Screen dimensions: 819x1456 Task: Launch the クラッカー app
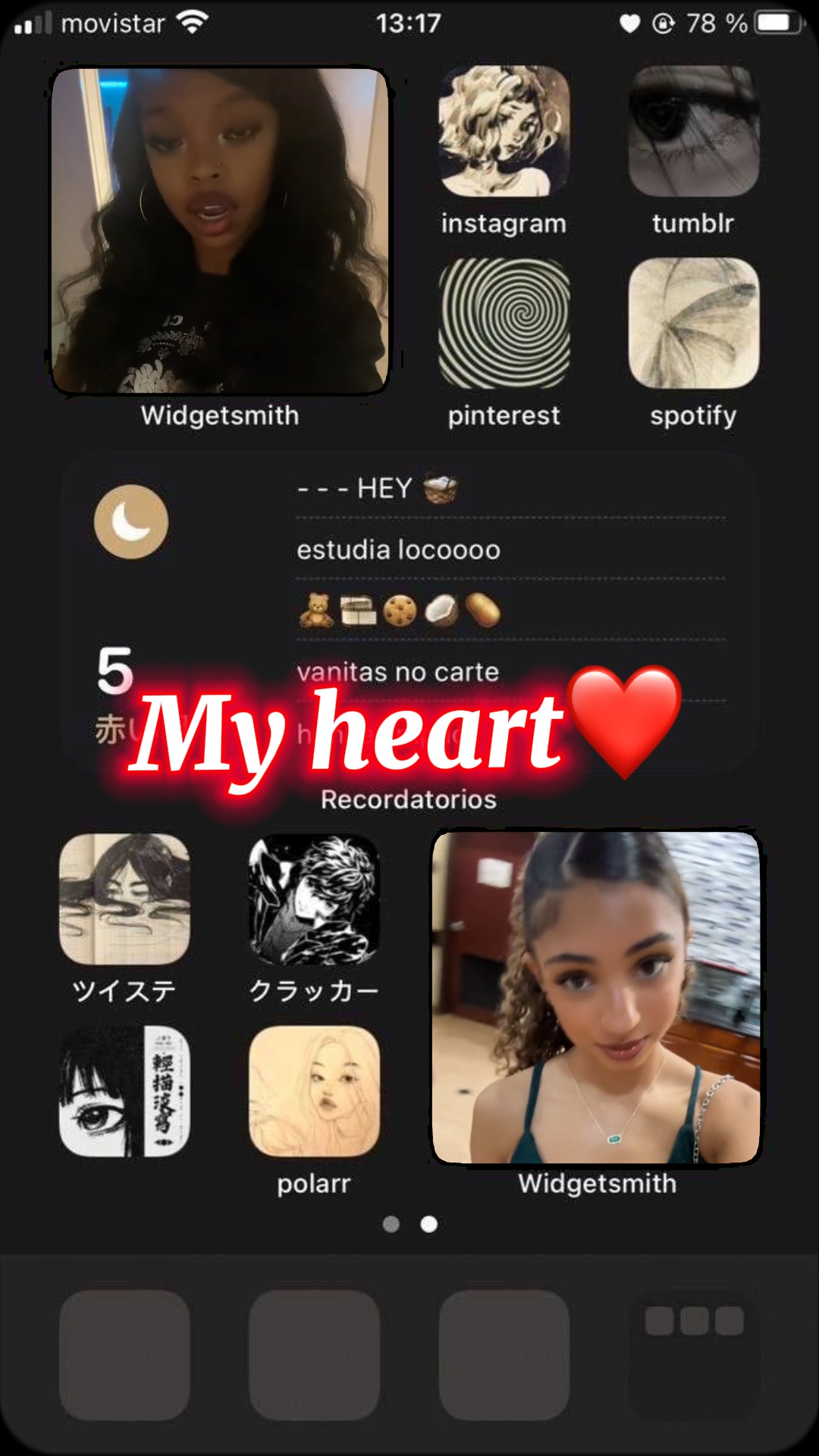[x=314, y=899]
